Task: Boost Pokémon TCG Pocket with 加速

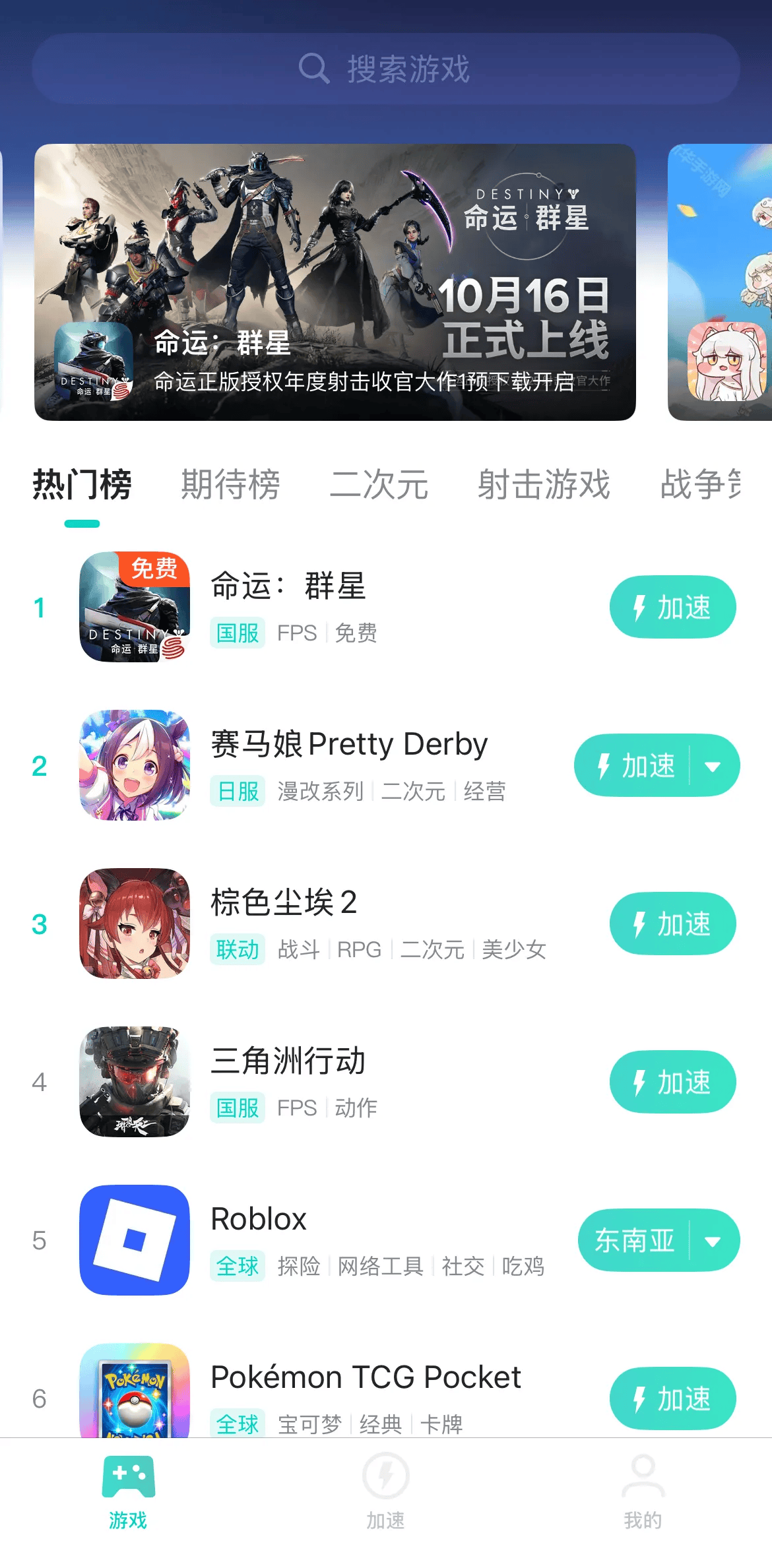Action: tap(672, 1398)
